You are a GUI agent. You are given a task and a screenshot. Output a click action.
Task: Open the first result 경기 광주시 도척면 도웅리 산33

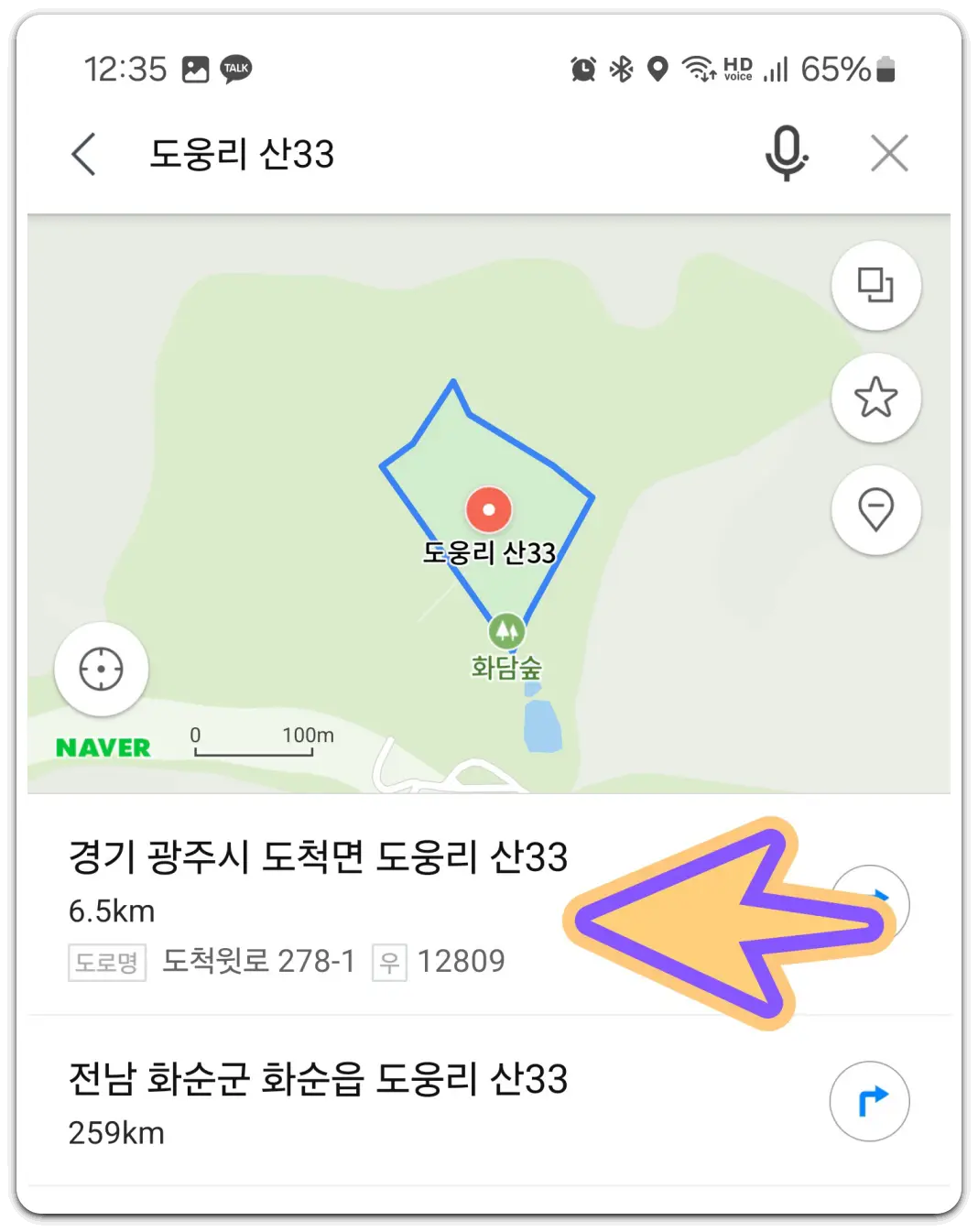319,858
